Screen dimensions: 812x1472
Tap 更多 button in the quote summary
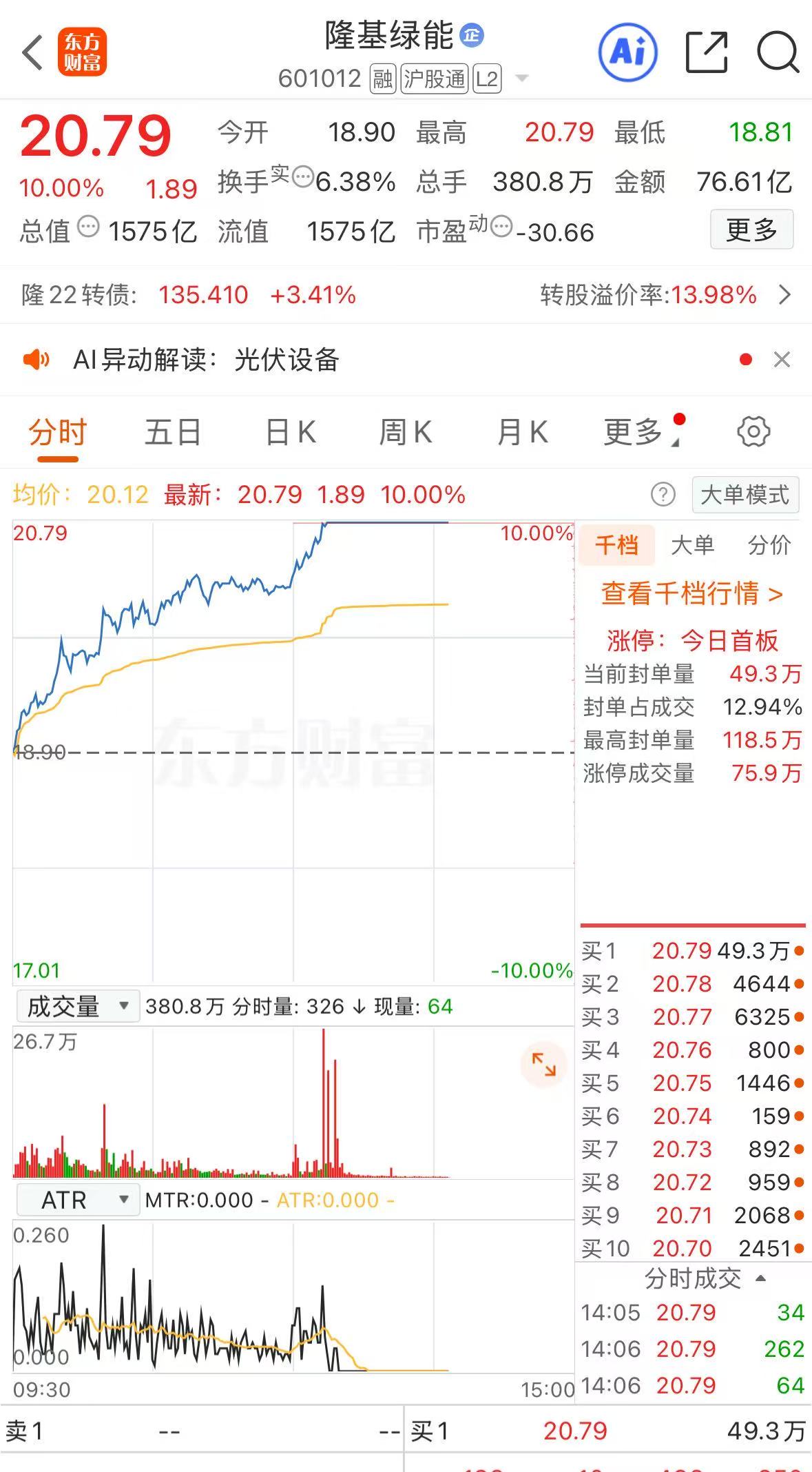tap(751, 229)
